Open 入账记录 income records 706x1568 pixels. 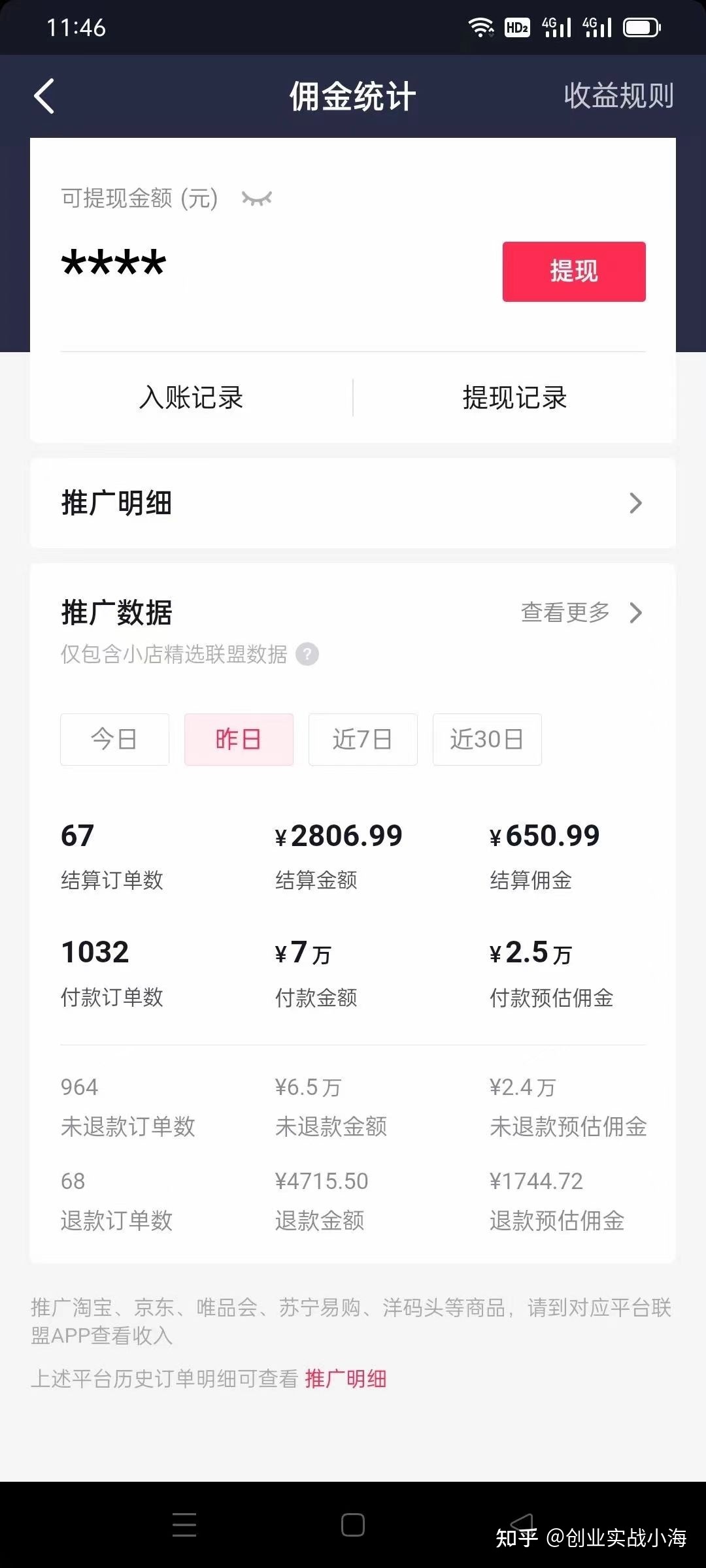point(191,397)
